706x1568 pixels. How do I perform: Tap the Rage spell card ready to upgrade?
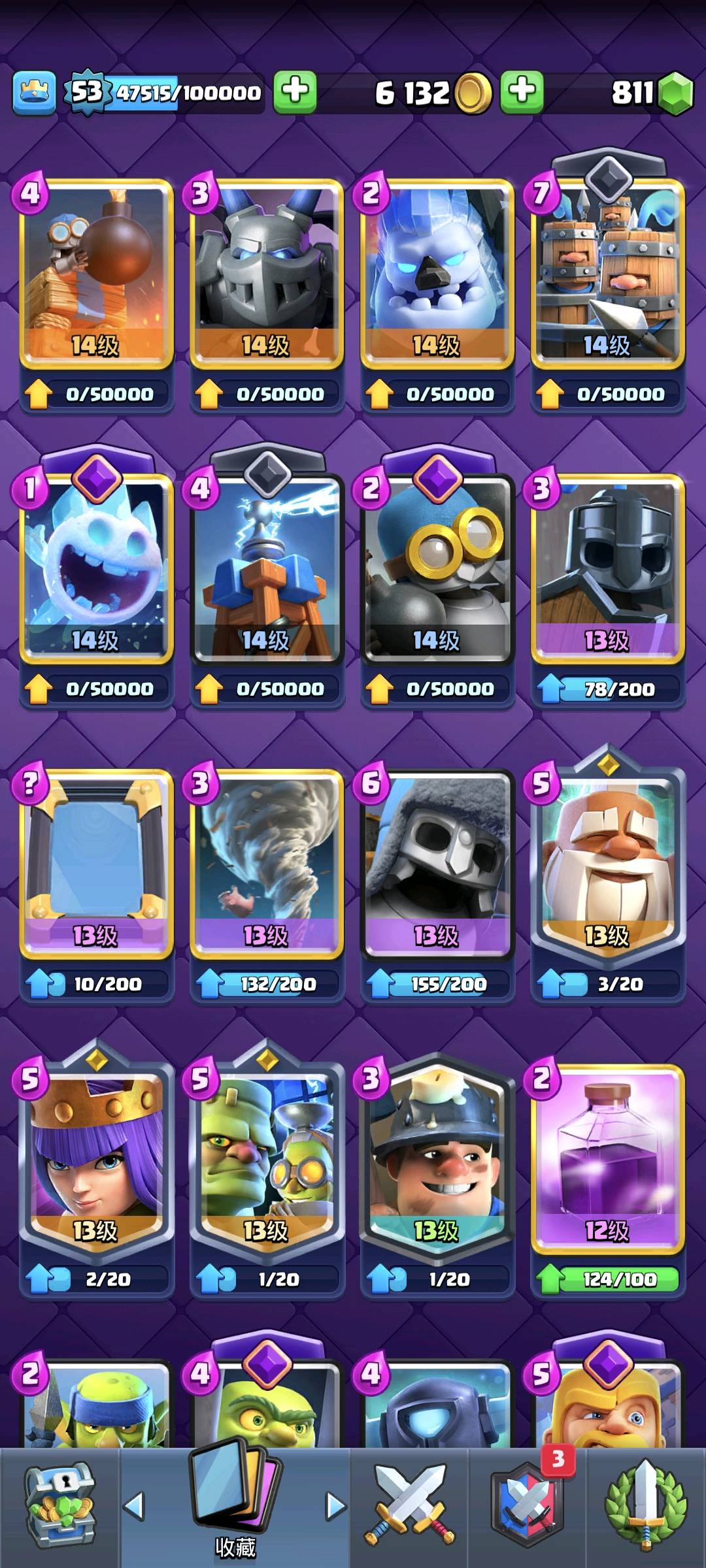point(608,1179)
